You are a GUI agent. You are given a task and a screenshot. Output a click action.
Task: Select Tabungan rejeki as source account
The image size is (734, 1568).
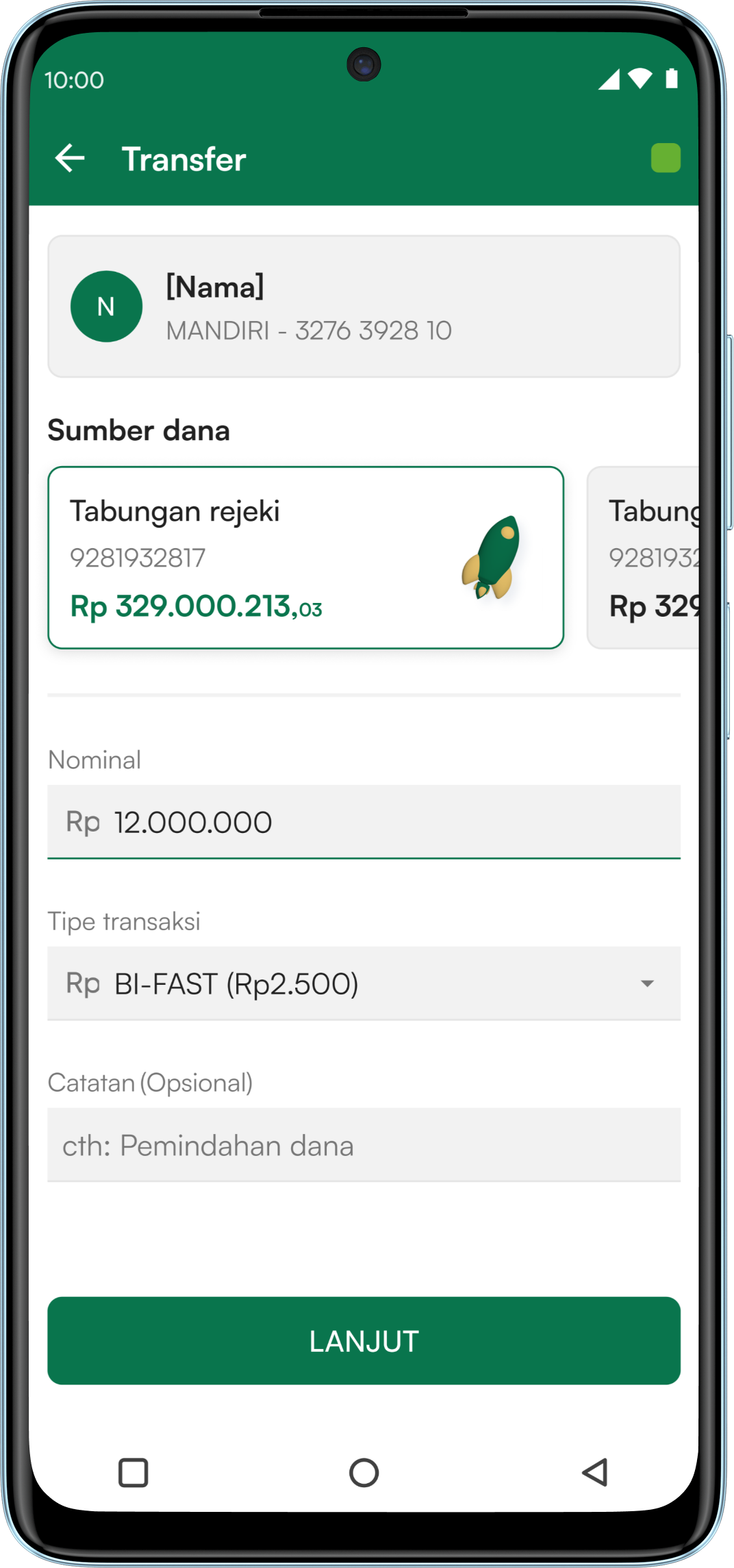click(305, 558)
